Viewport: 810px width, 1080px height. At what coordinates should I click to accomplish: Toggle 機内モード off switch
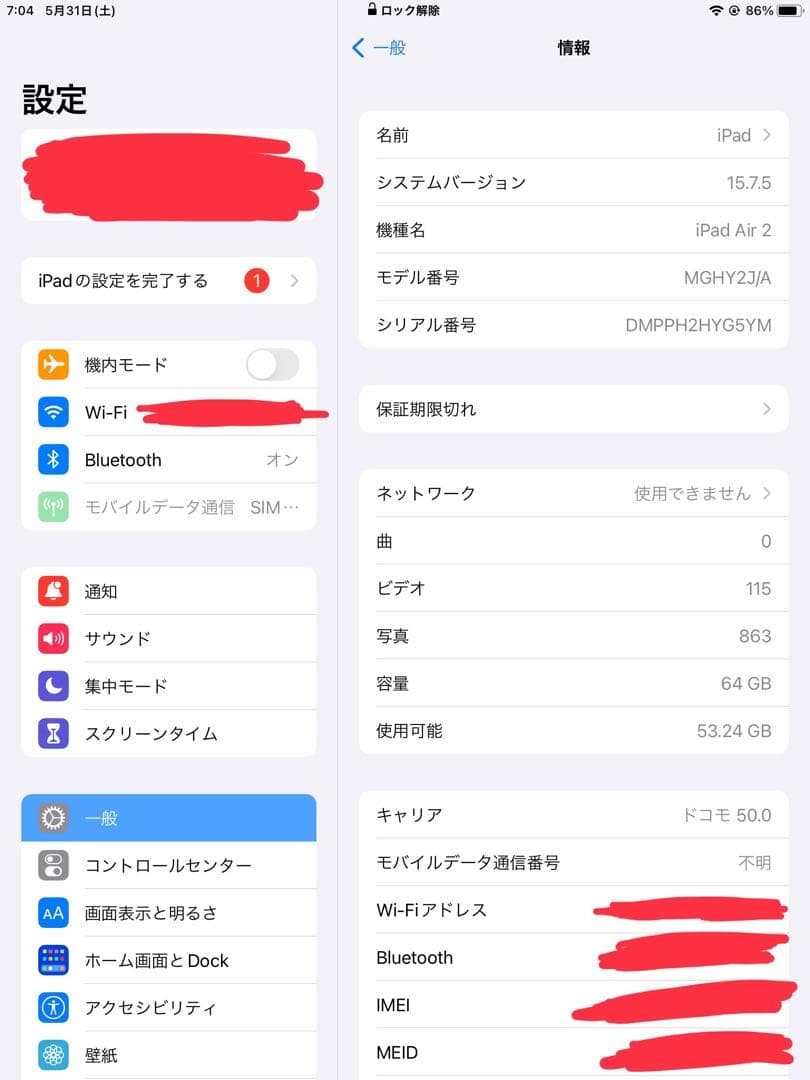[273, 364]
